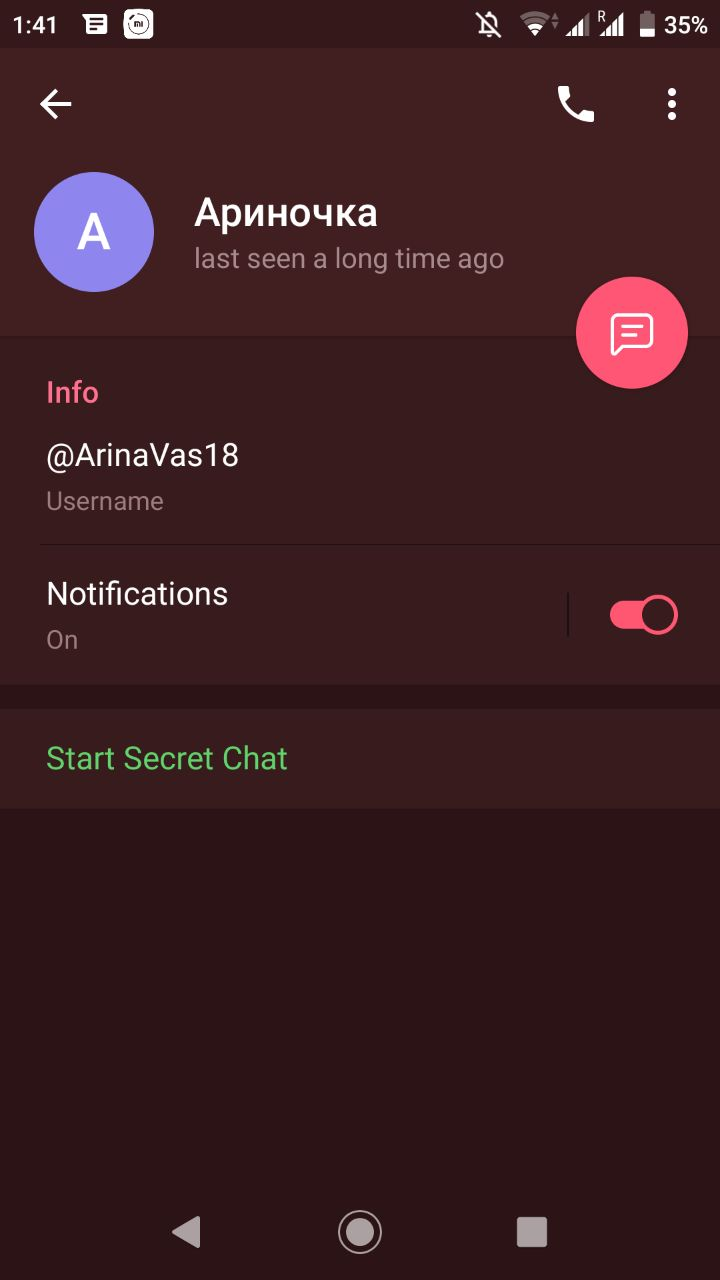Go back from Ариночка's profile
This screenshot has width=720, height=1280.
click(56, 104)
